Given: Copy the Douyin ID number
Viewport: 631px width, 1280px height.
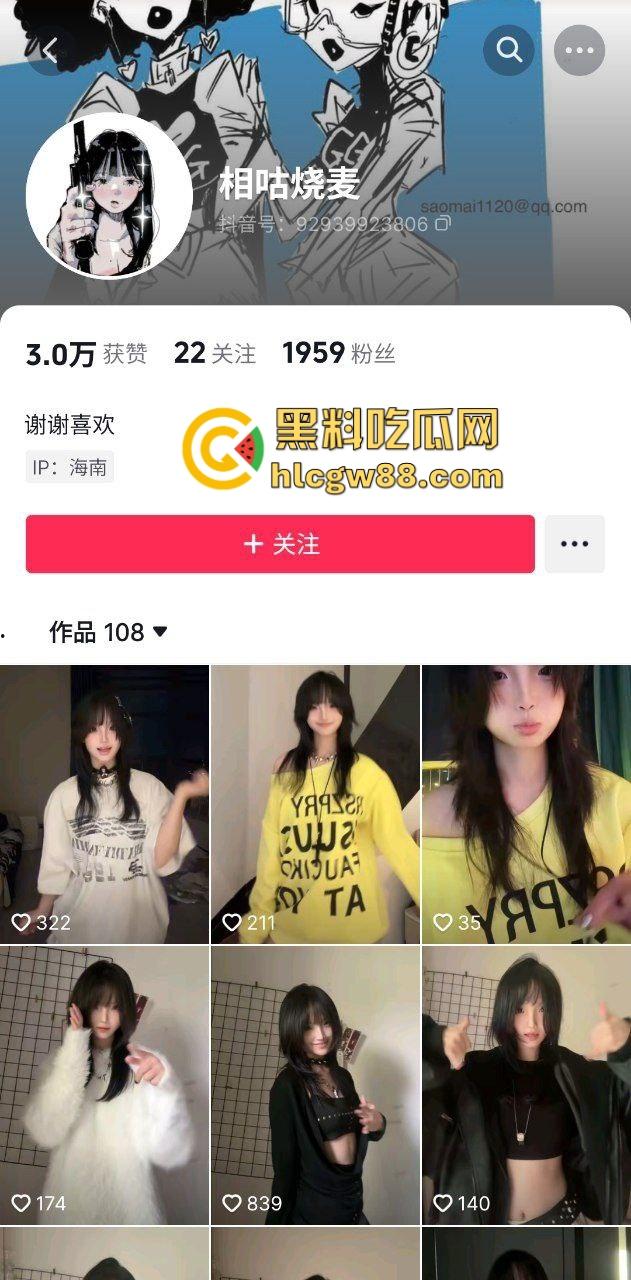Looking at the screenshot, I should 442,224.
